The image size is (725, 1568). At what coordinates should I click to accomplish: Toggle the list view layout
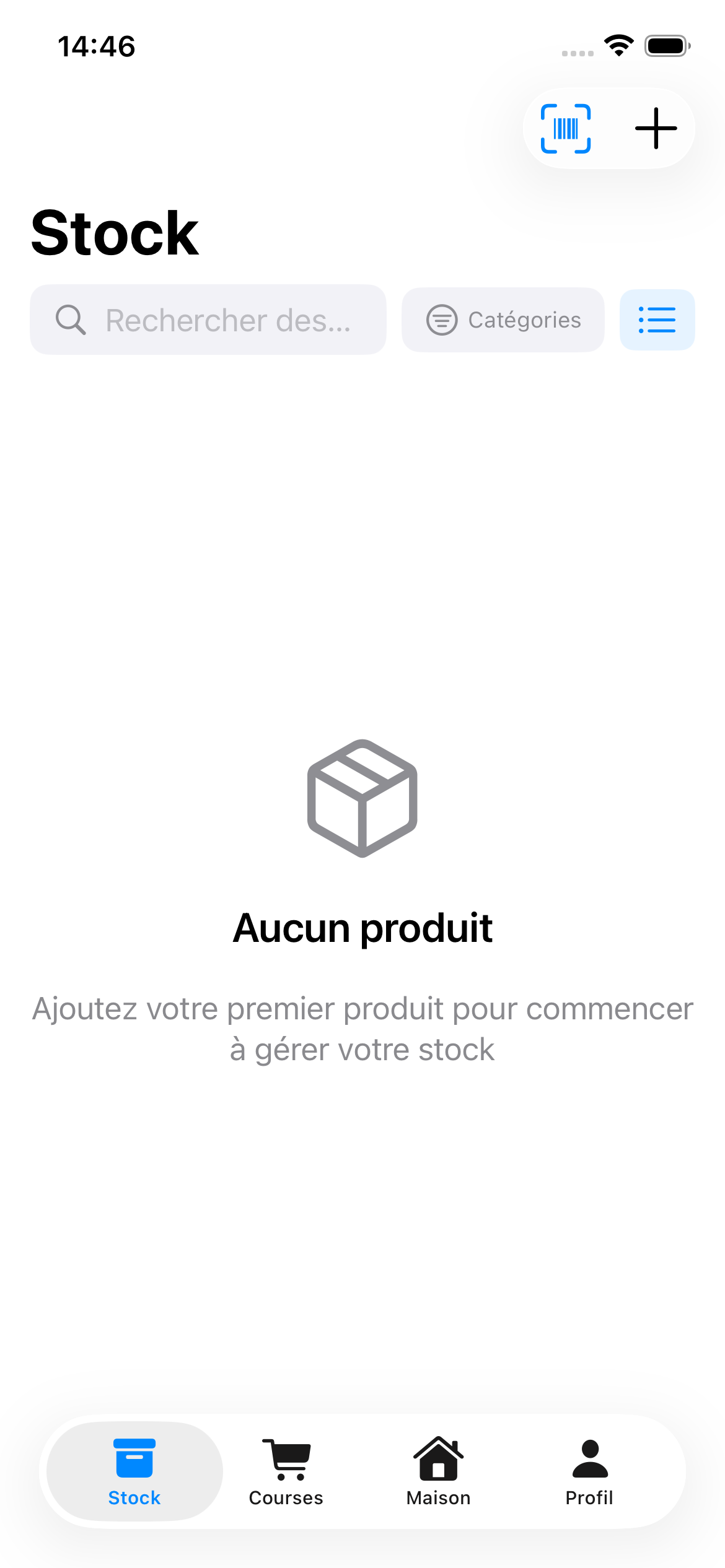(657, 320)
